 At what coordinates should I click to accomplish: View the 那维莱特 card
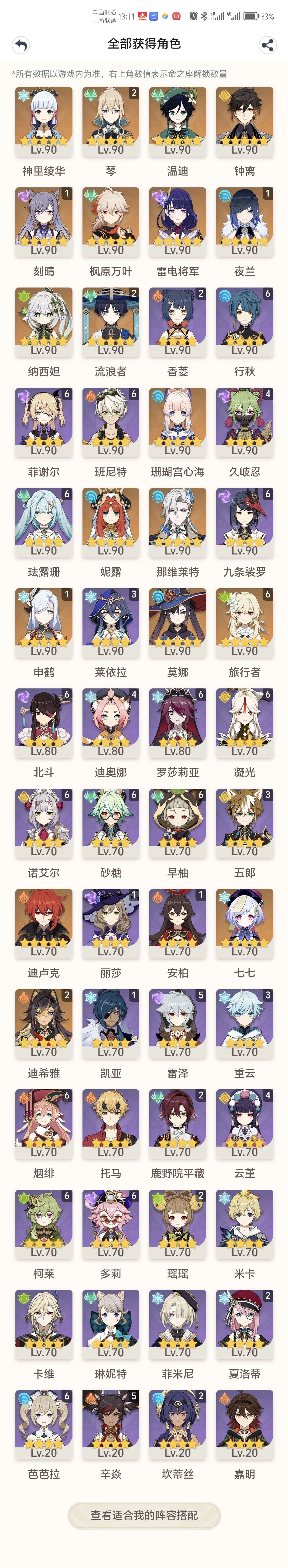pyautogui.click(x=177, y=523)
